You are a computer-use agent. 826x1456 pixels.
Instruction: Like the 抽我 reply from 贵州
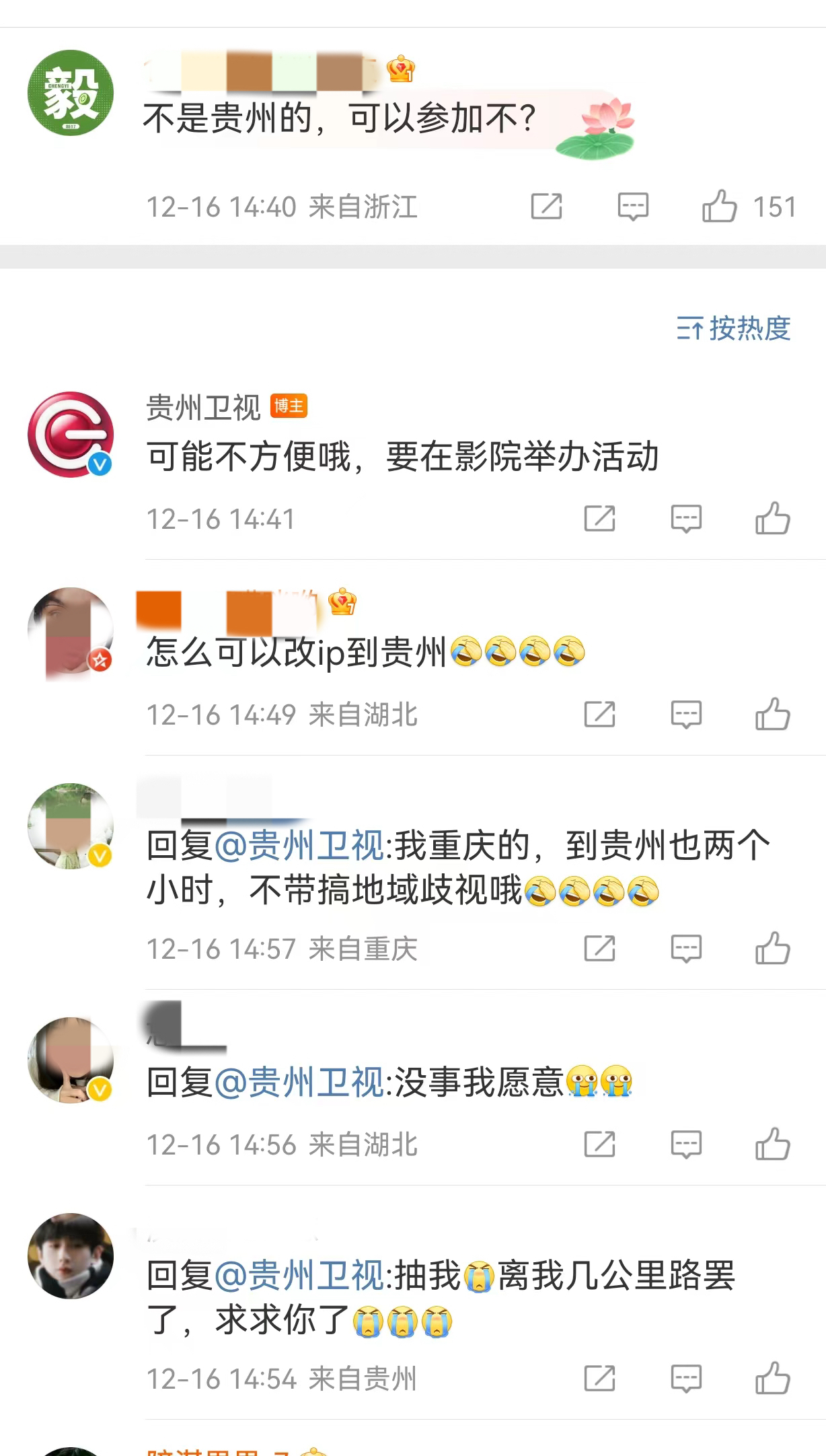(x=772, y=1379)
